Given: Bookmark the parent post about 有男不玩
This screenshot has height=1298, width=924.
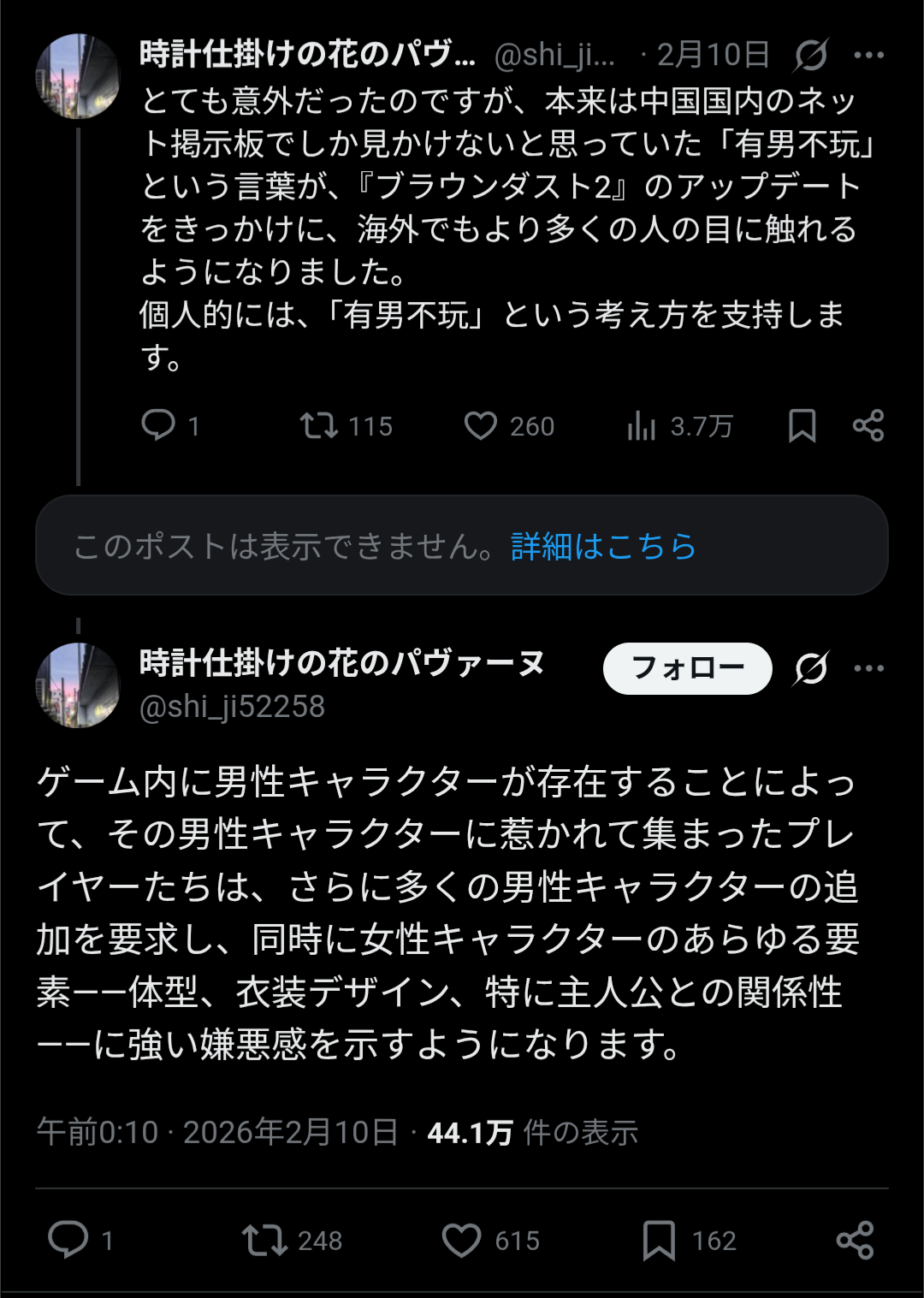Looking at the screenshot, I should 802,425.
